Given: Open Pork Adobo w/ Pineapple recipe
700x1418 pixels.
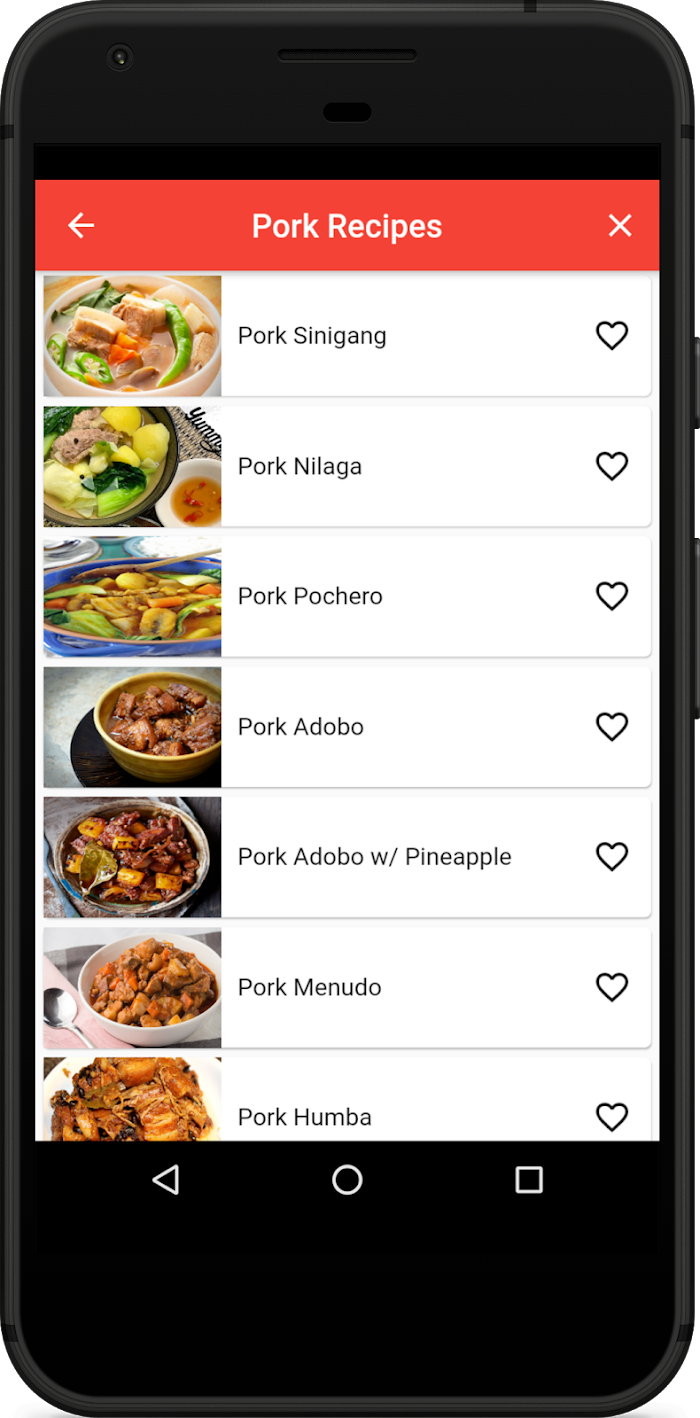Looking at the screenshot, I should 347,857.
